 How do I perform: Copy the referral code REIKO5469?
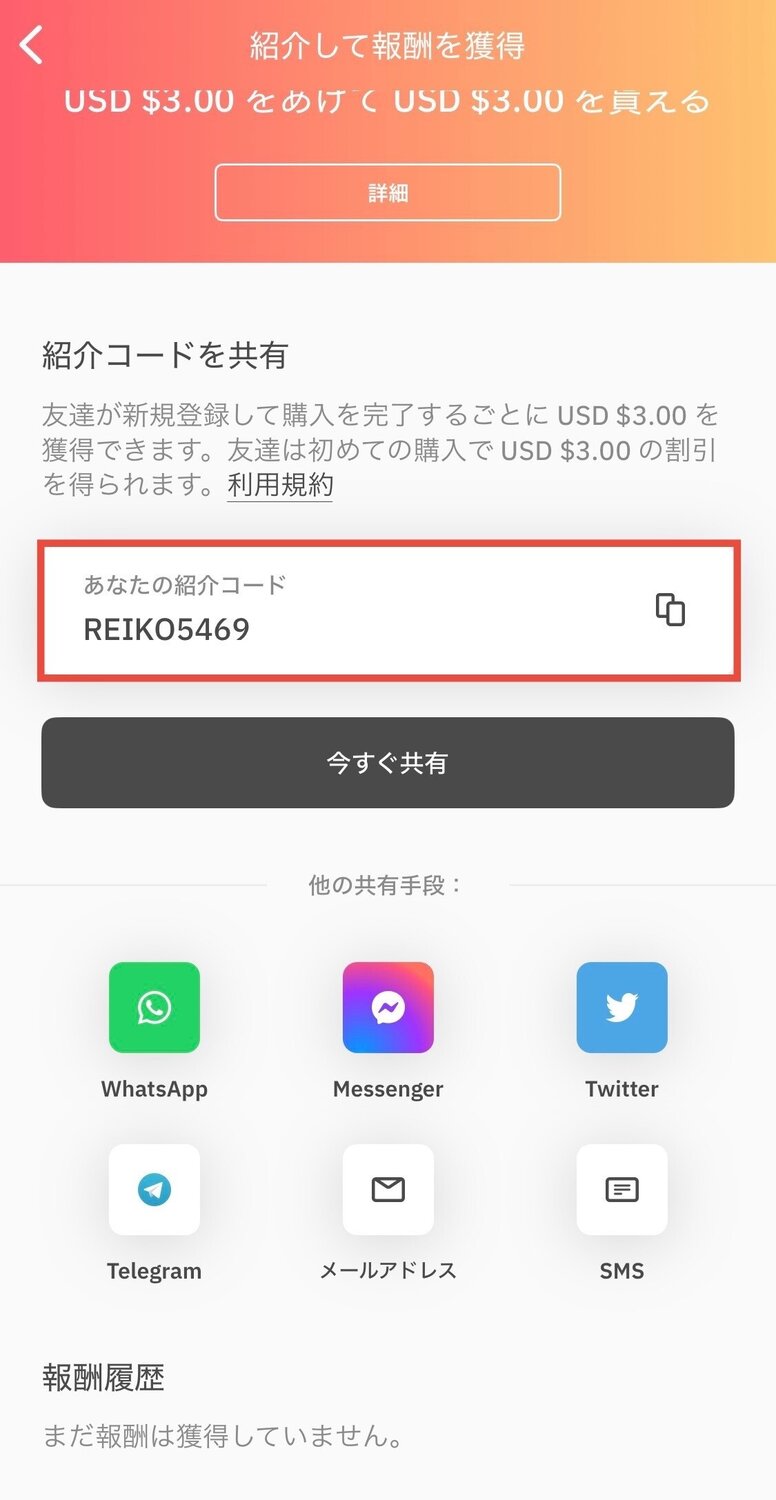click(x=669, y=610)
